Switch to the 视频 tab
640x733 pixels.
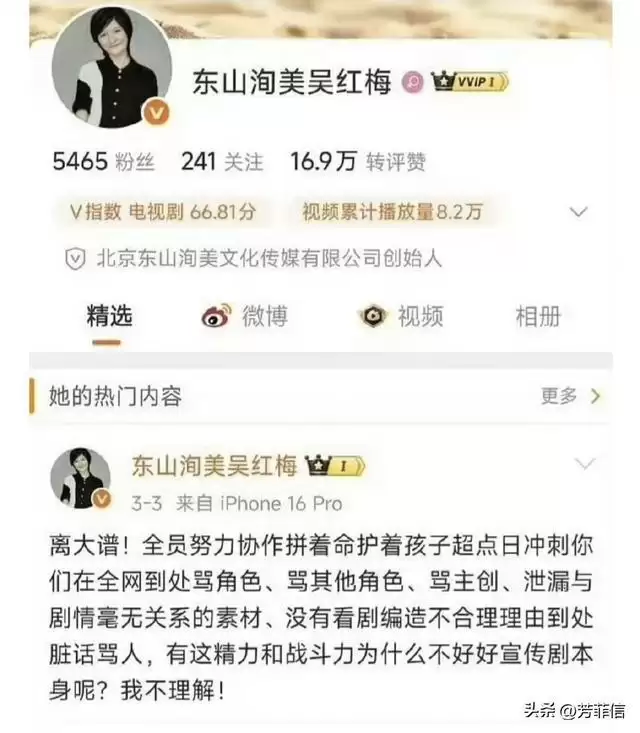coord(401,317)
